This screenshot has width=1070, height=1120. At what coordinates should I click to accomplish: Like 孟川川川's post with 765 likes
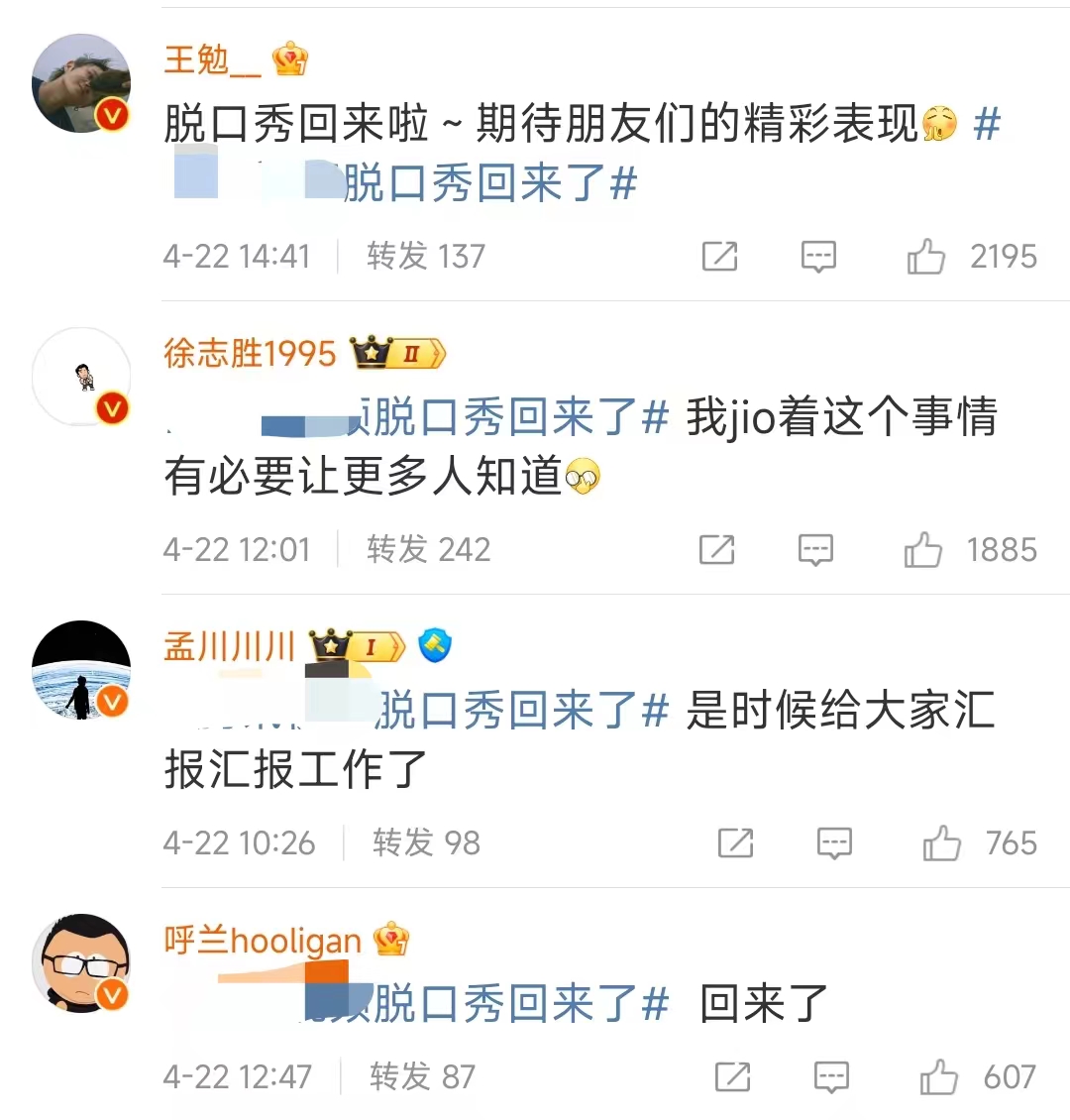pyautogui.click(x=941, y=843)
